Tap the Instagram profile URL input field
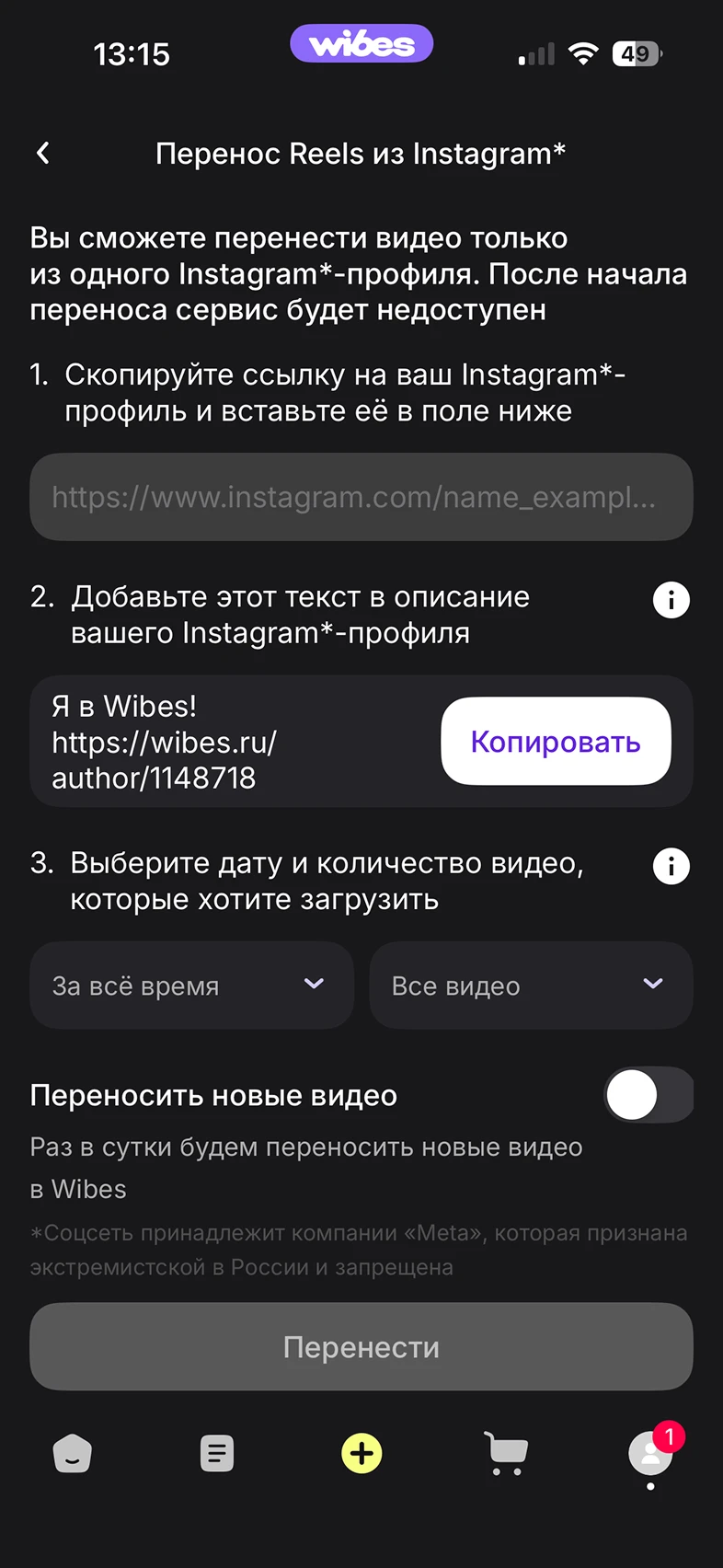The image size is (723, 1568). point(361,497)
